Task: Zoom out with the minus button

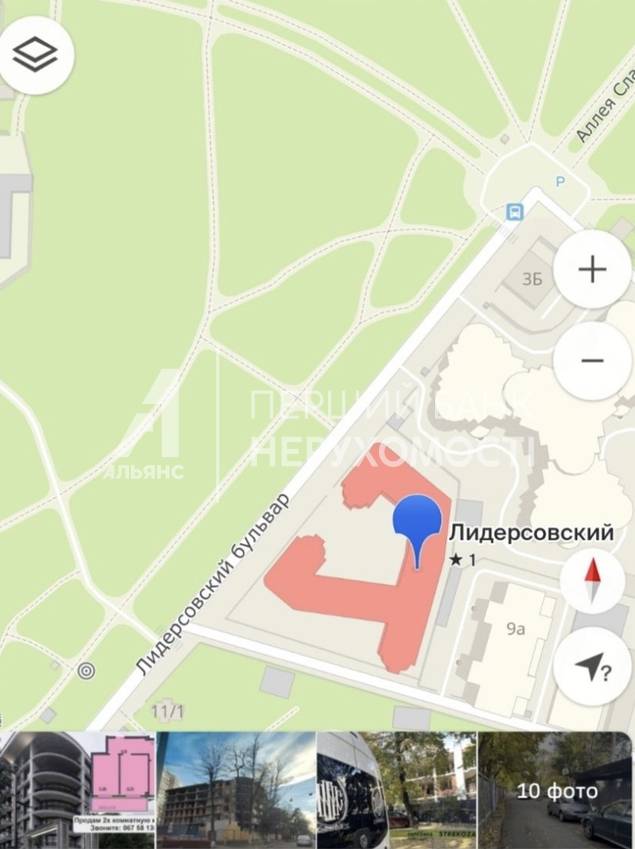Action: coord(592,361)
